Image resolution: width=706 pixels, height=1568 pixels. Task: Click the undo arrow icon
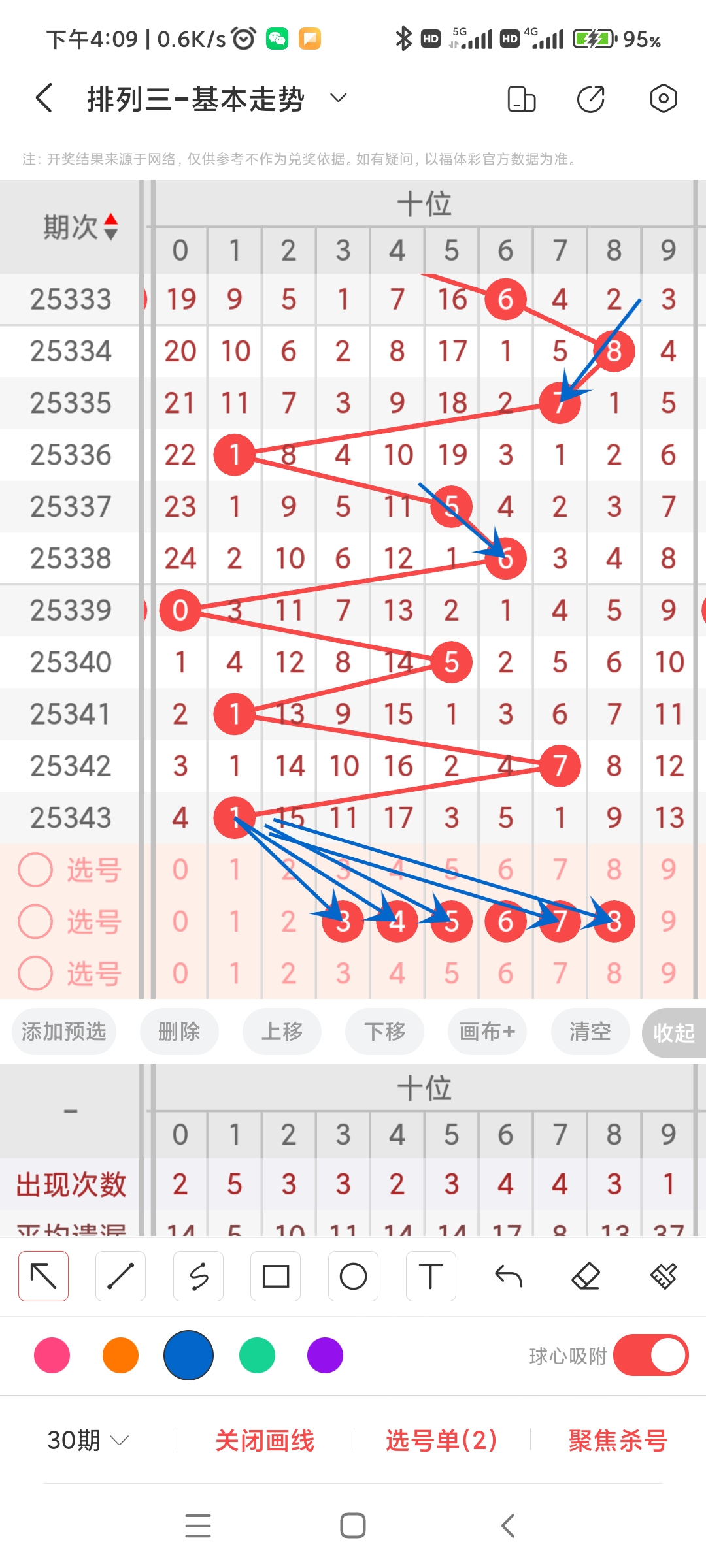click(x=508, y=1275)
